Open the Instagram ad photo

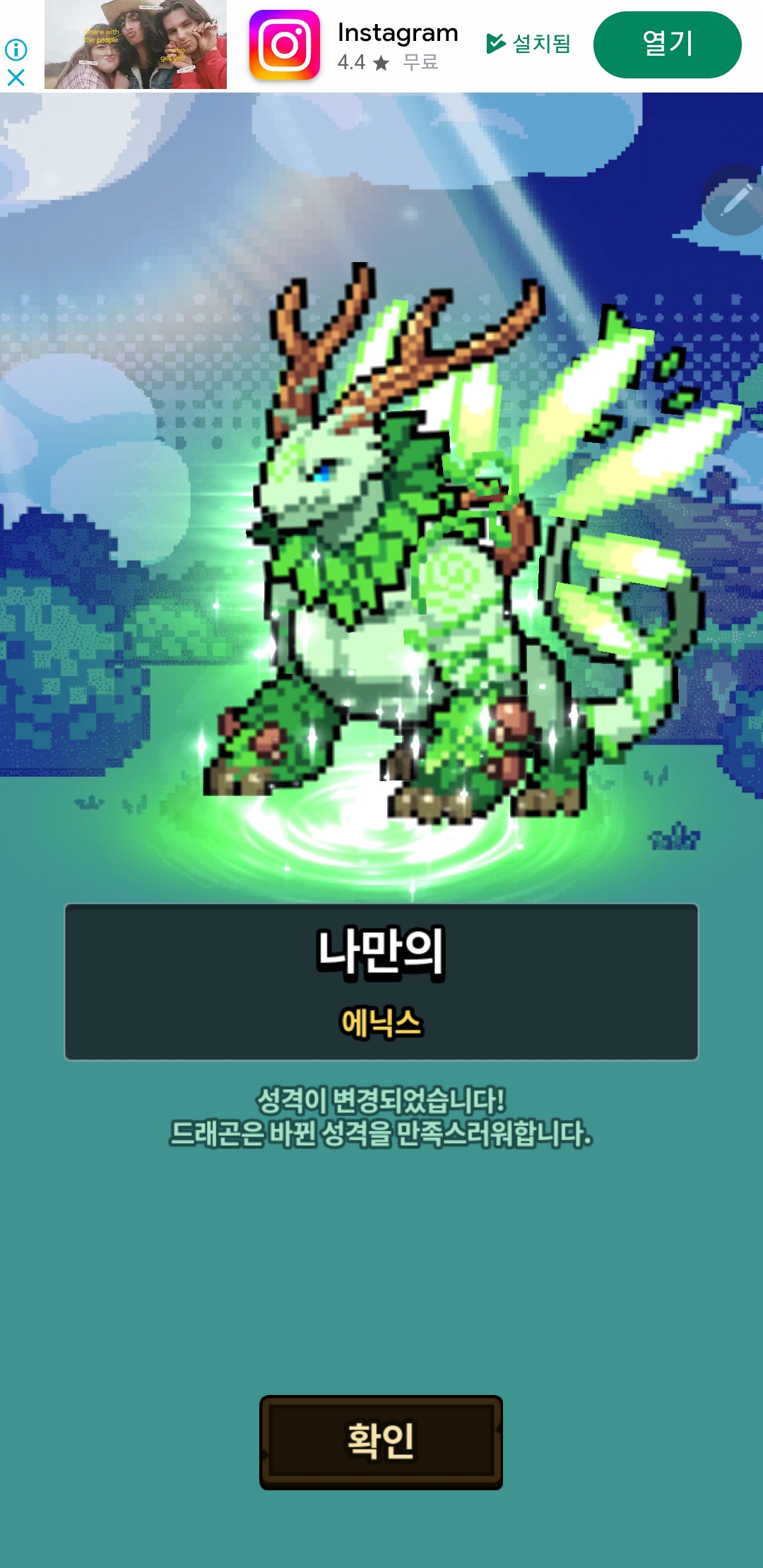click(136, 44)
